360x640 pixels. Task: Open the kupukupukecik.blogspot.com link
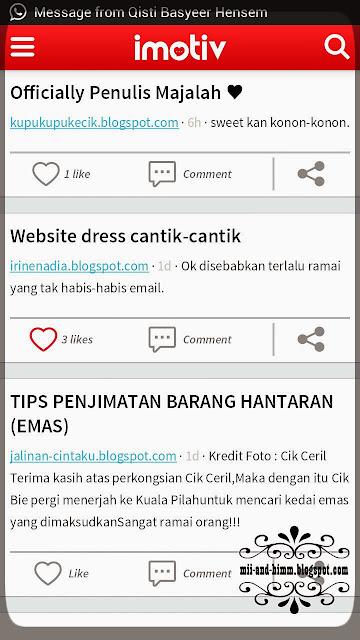94,122
